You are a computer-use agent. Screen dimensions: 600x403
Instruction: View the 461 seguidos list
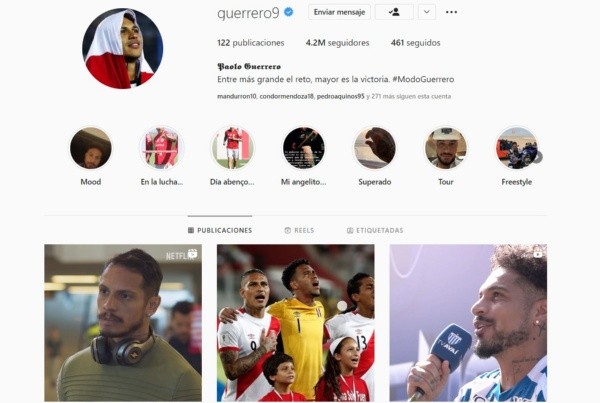click(x=415, y=43)
